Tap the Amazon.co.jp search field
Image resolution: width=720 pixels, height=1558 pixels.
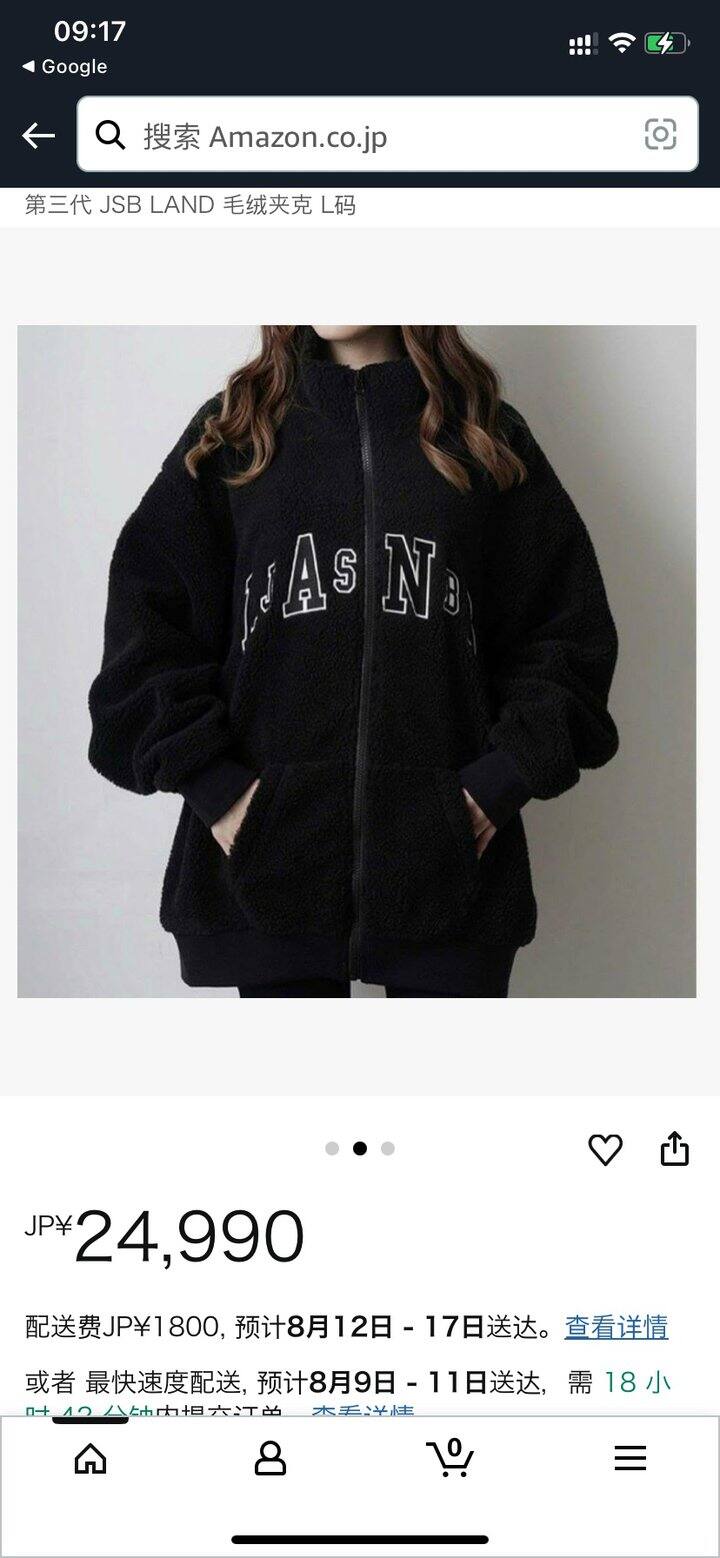click(x=387, y=135)
